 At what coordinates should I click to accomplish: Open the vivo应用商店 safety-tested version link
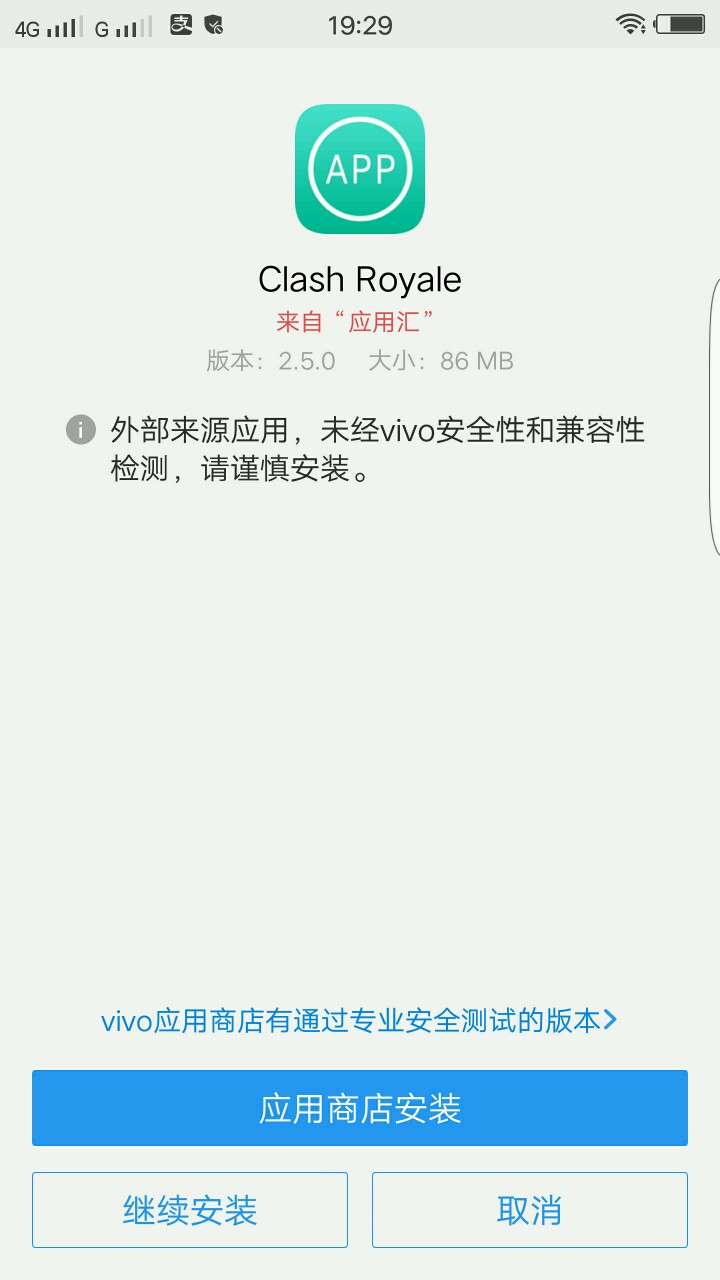tap(359, 1020)
